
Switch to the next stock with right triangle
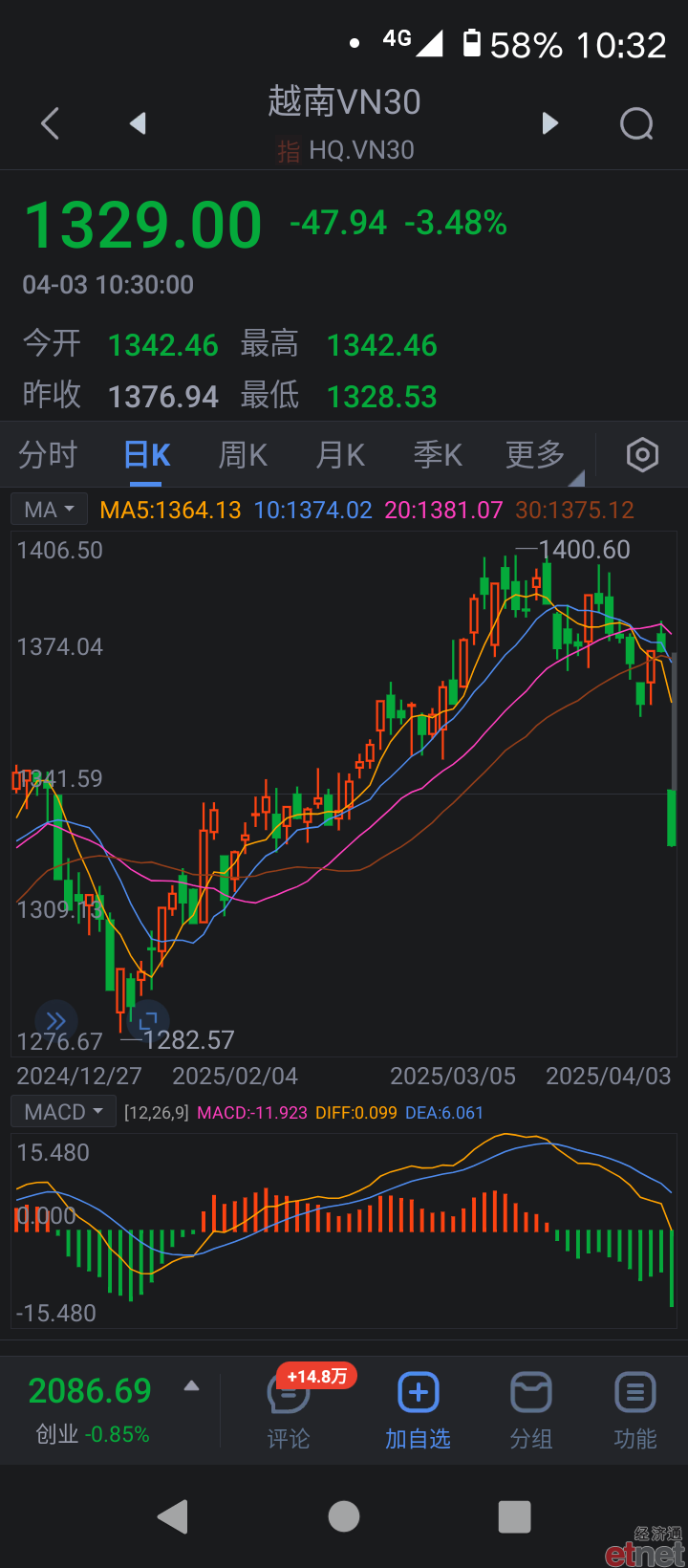tap(549, 123)
